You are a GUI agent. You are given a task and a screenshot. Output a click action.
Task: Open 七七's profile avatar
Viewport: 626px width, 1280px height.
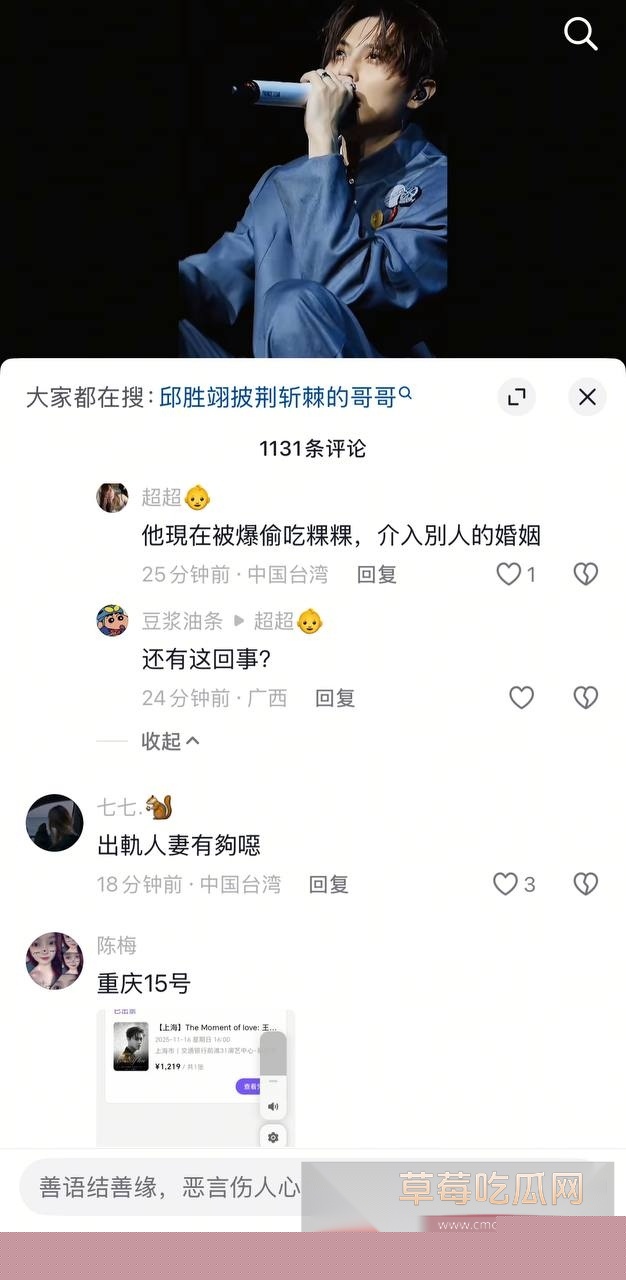pos(54,823)
